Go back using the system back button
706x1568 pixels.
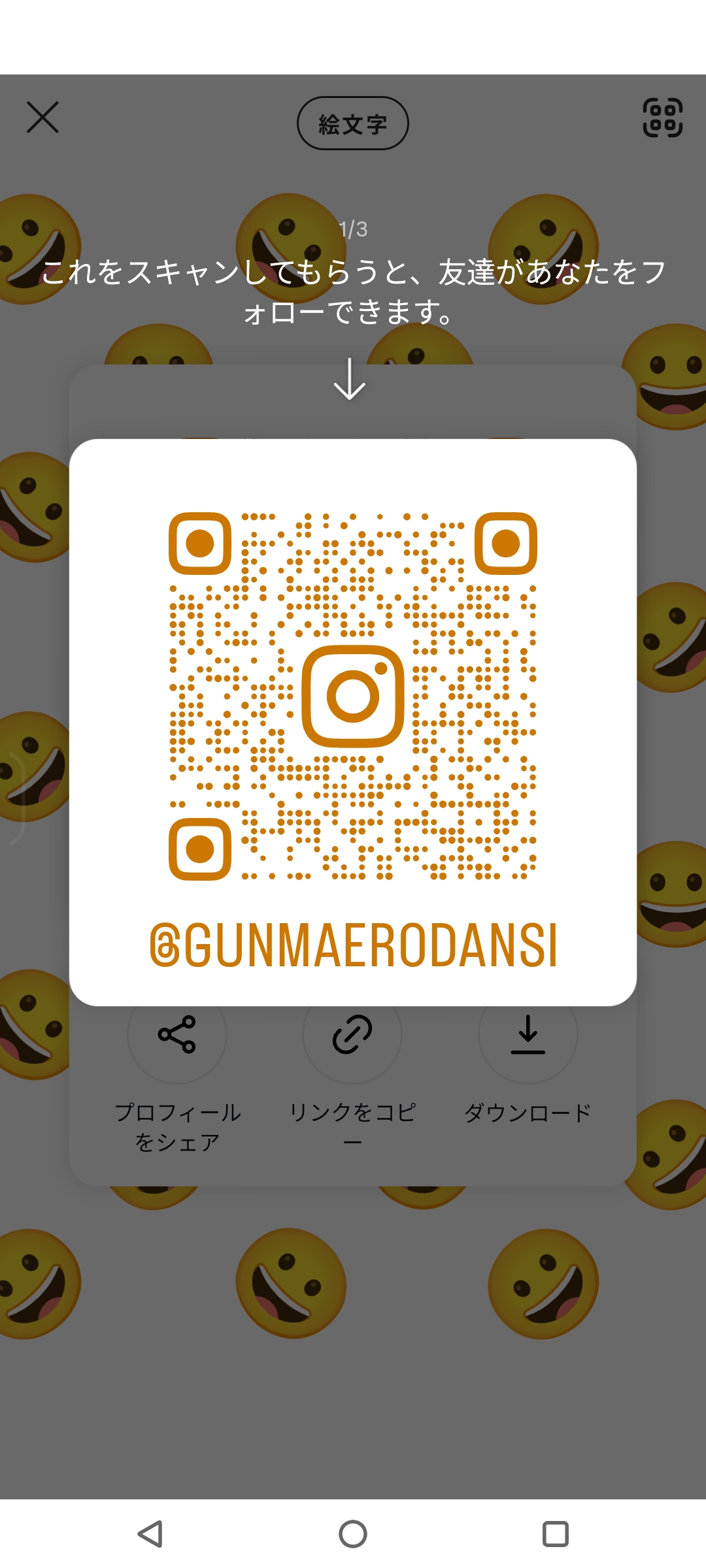(150, 1533)
